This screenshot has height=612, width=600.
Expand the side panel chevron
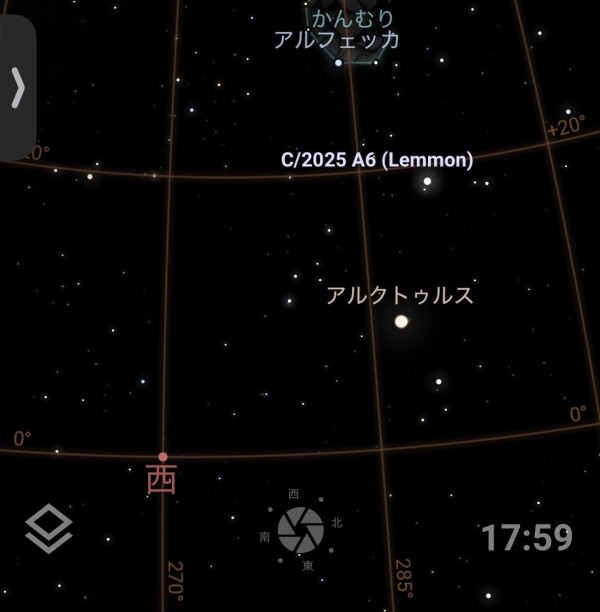click(x=17, y=88)
